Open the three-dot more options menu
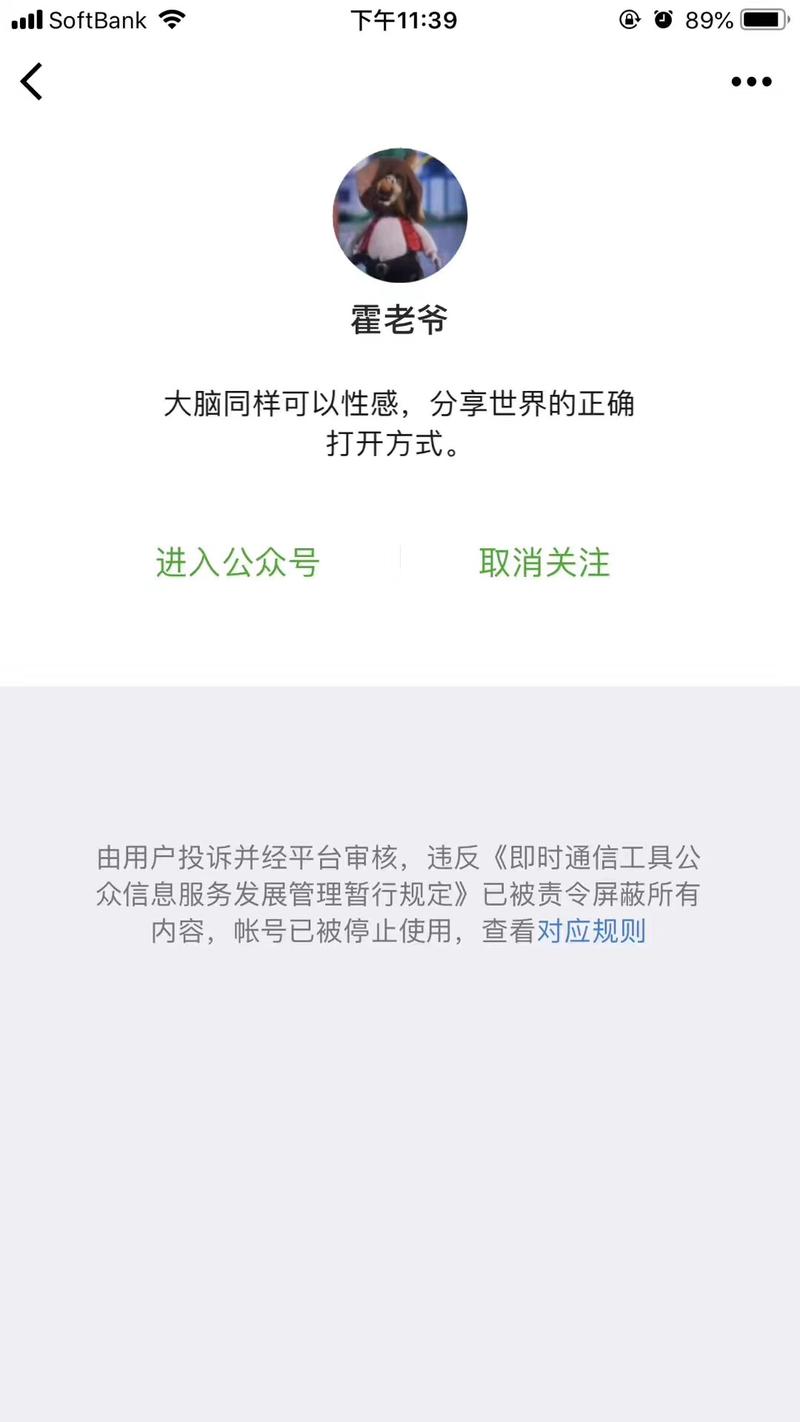Image resolution: width=800 pixels, height=1422 pixels. coord(751,82)
